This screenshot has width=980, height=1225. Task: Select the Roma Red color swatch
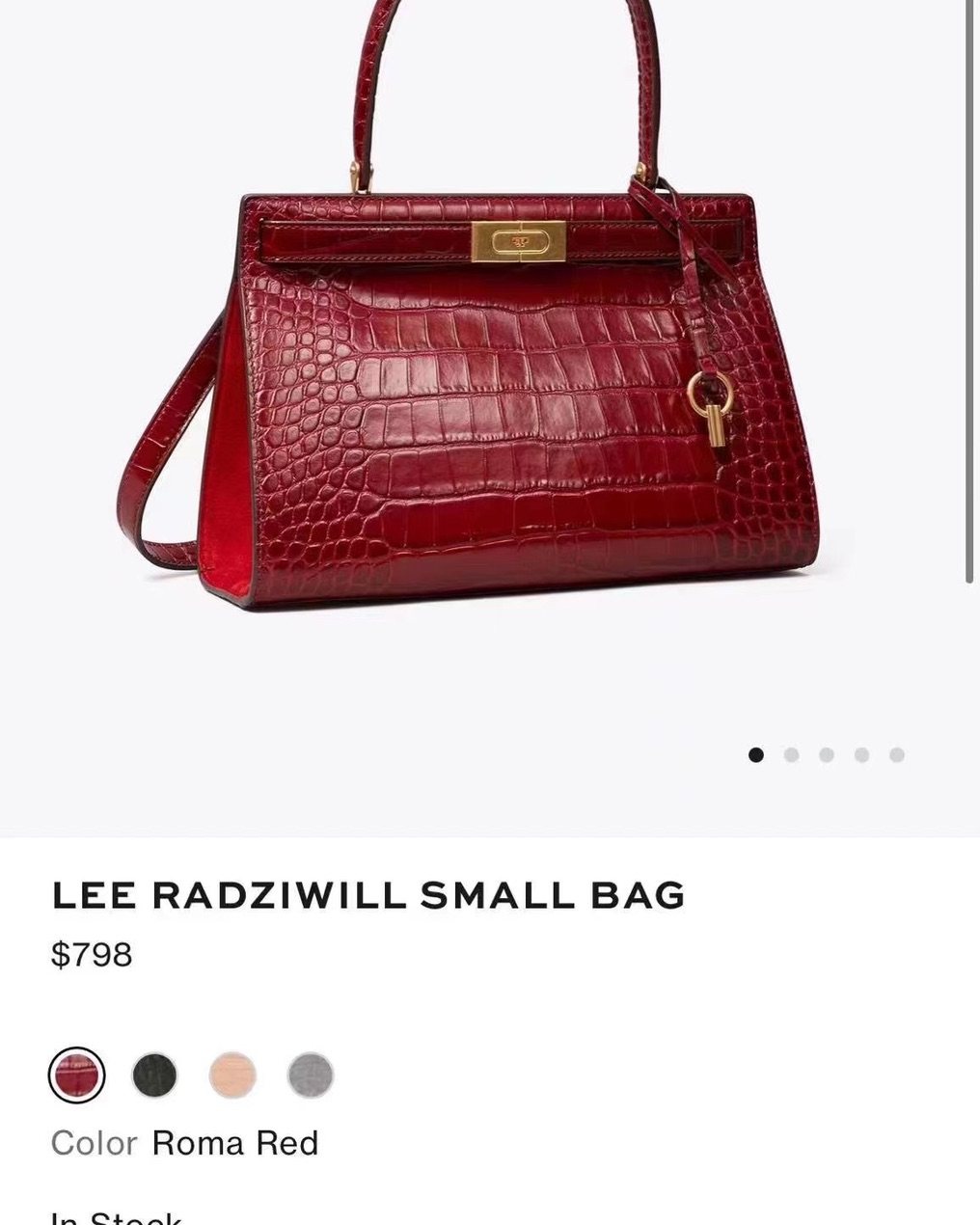point(76,1075)
